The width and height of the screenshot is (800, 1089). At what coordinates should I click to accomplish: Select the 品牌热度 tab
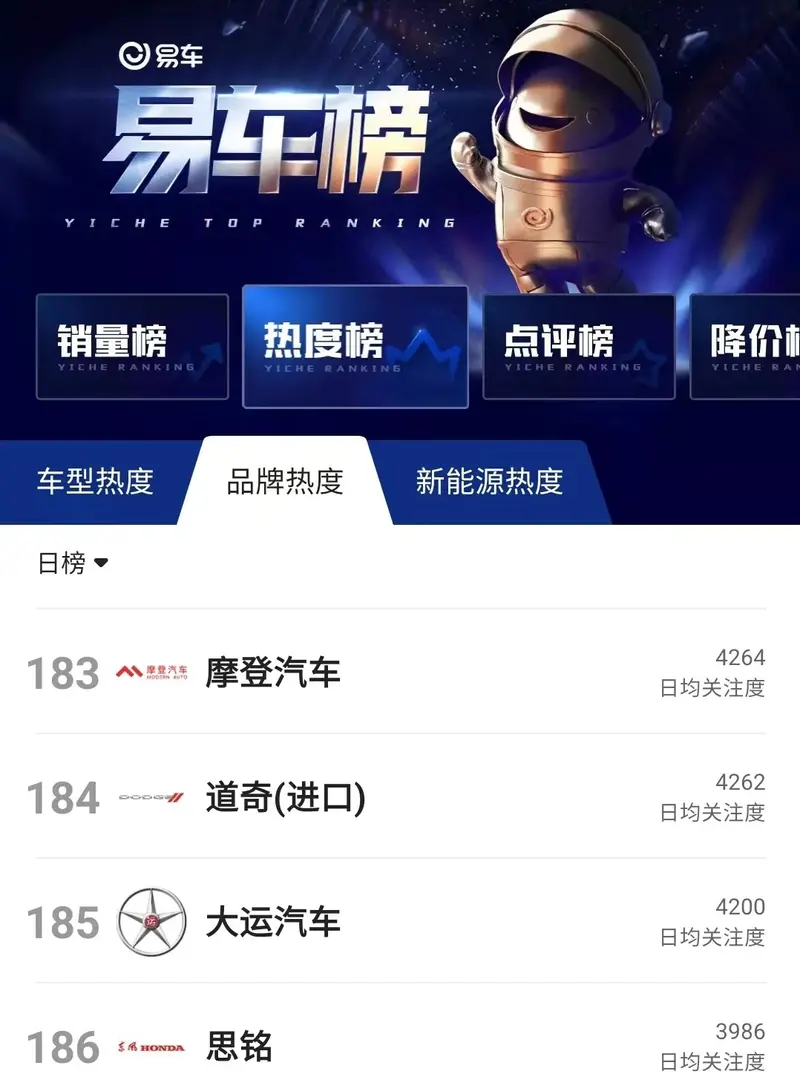tap(285, 482)
